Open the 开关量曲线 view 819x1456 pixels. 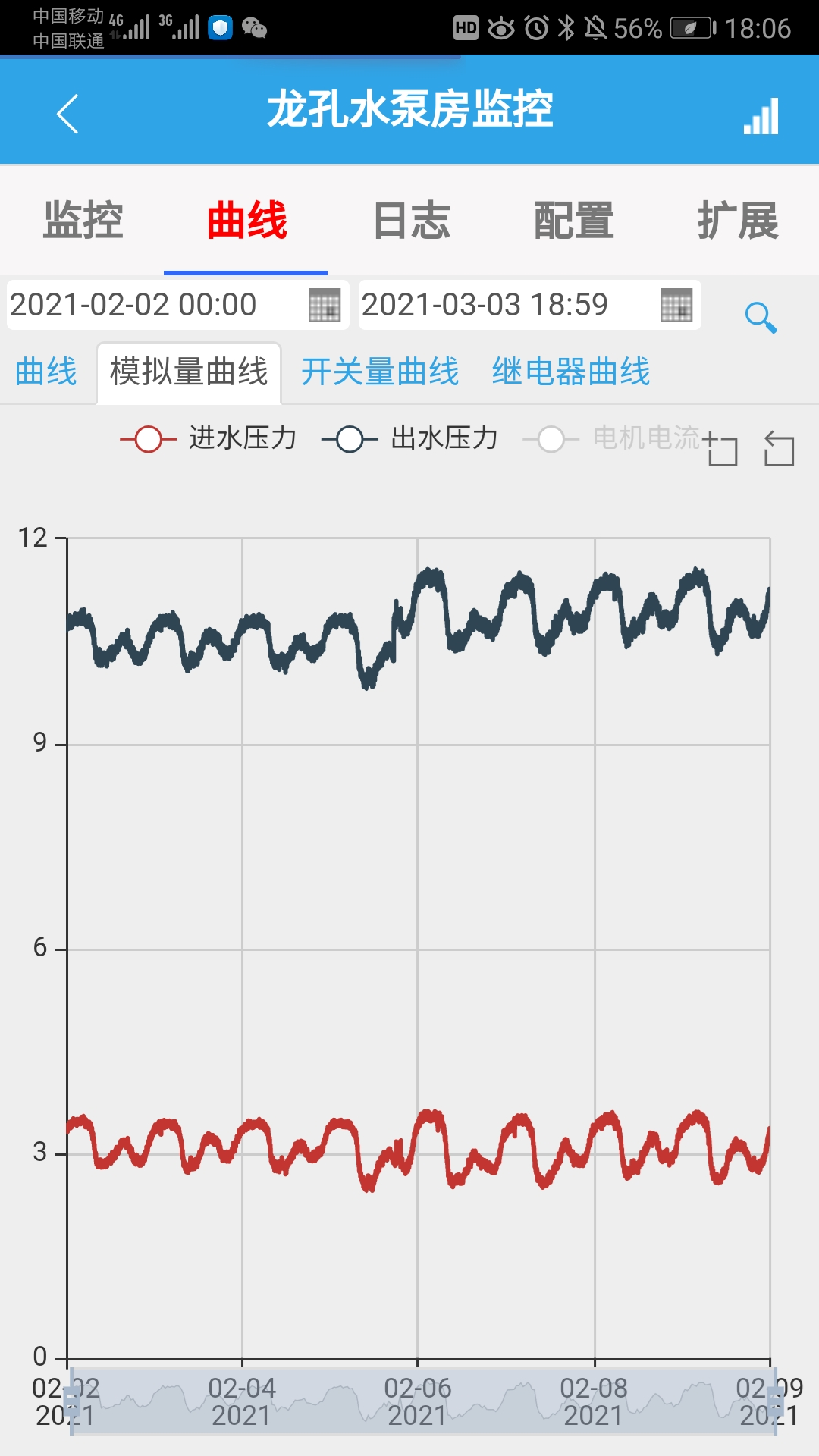tap(379, 372)
